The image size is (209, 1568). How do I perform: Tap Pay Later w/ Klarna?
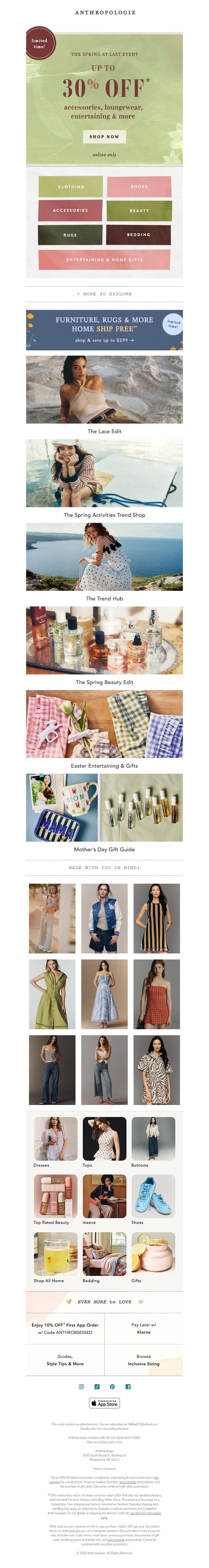144,1328
